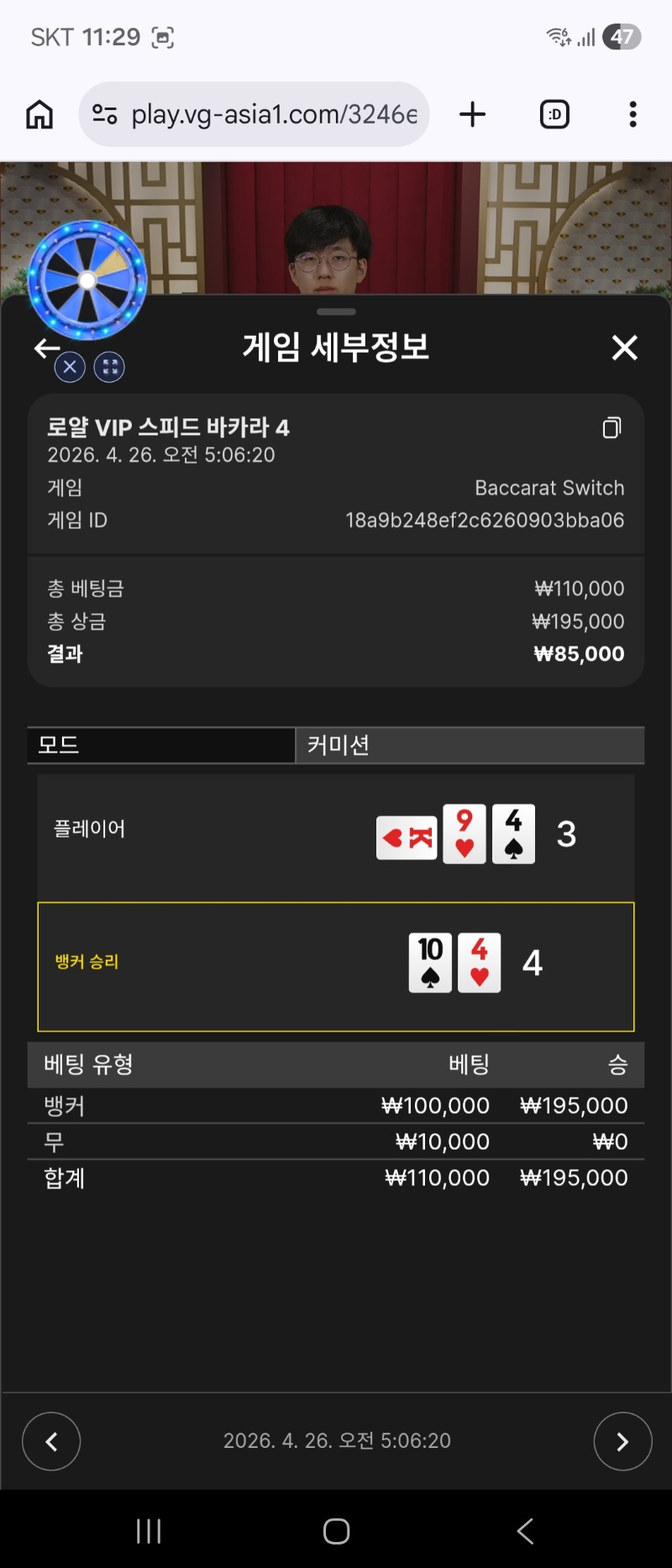Viewport: 672px width, 1568px height.
Task: Open the system recent apps
Action: click(x=149, y=1531)
